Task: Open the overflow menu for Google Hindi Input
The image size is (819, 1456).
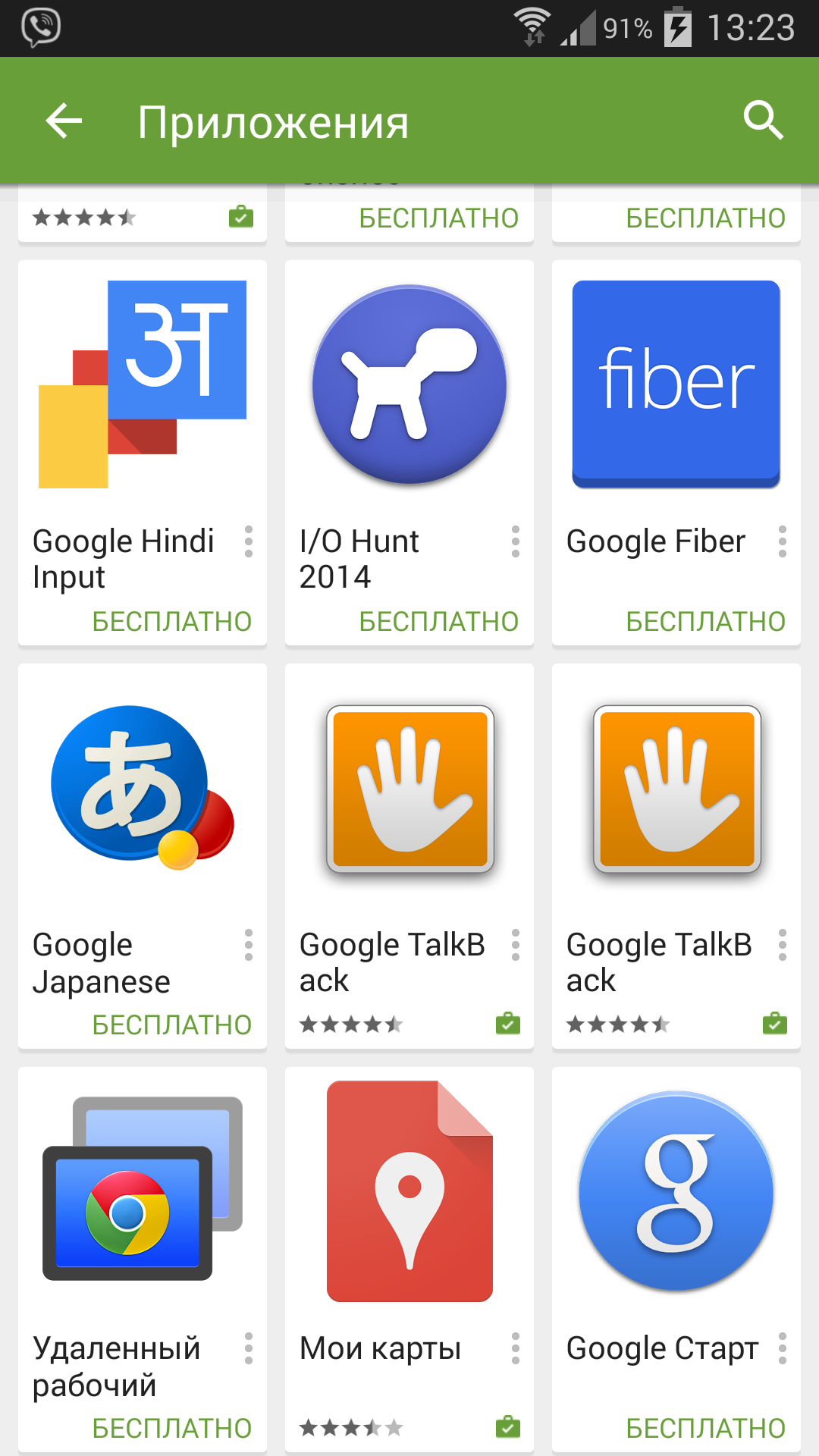Action: [249, 542]
